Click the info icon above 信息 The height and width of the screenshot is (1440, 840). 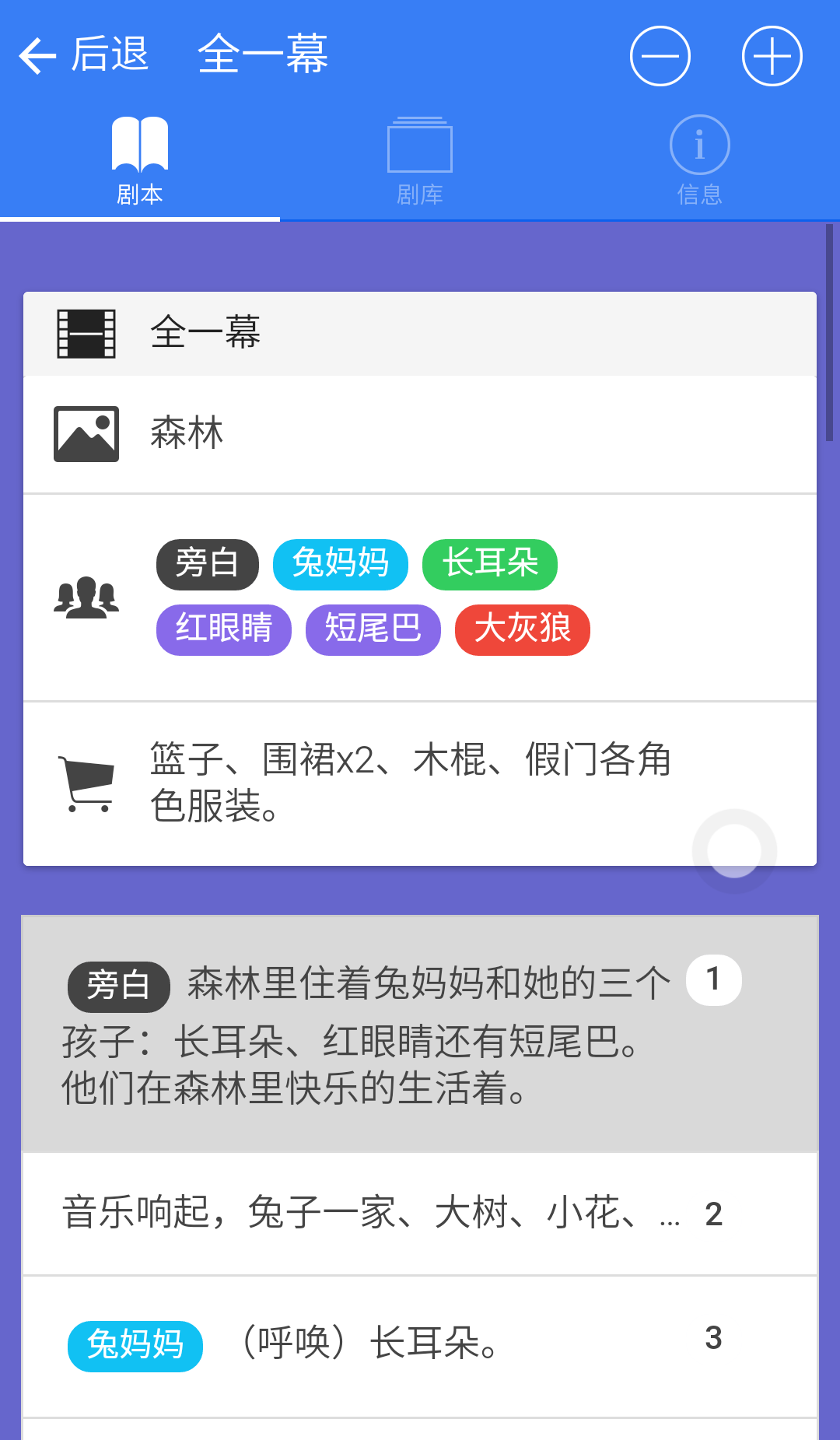698,143
